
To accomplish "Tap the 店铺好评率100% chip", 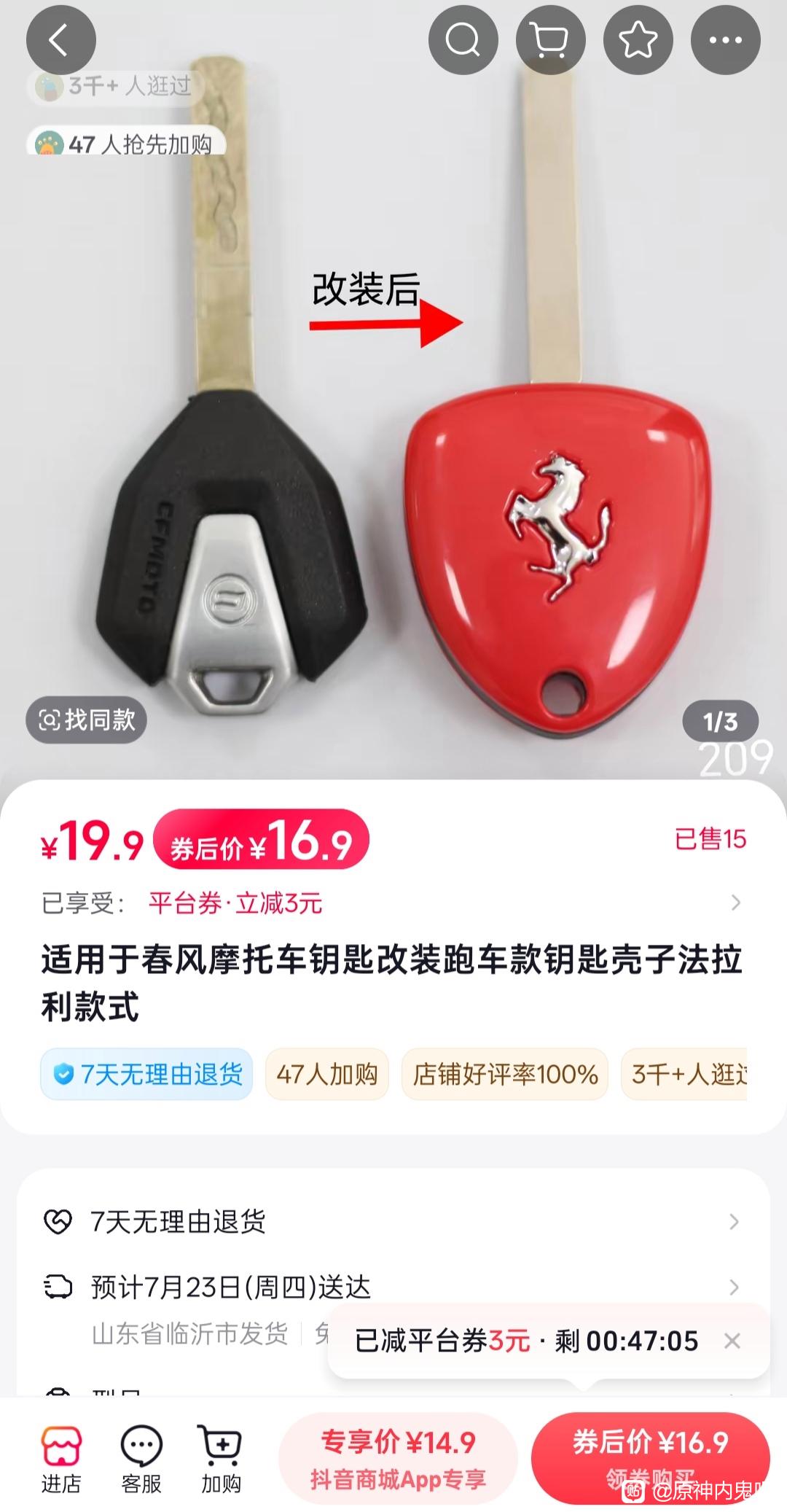I will pos(505,1074).
